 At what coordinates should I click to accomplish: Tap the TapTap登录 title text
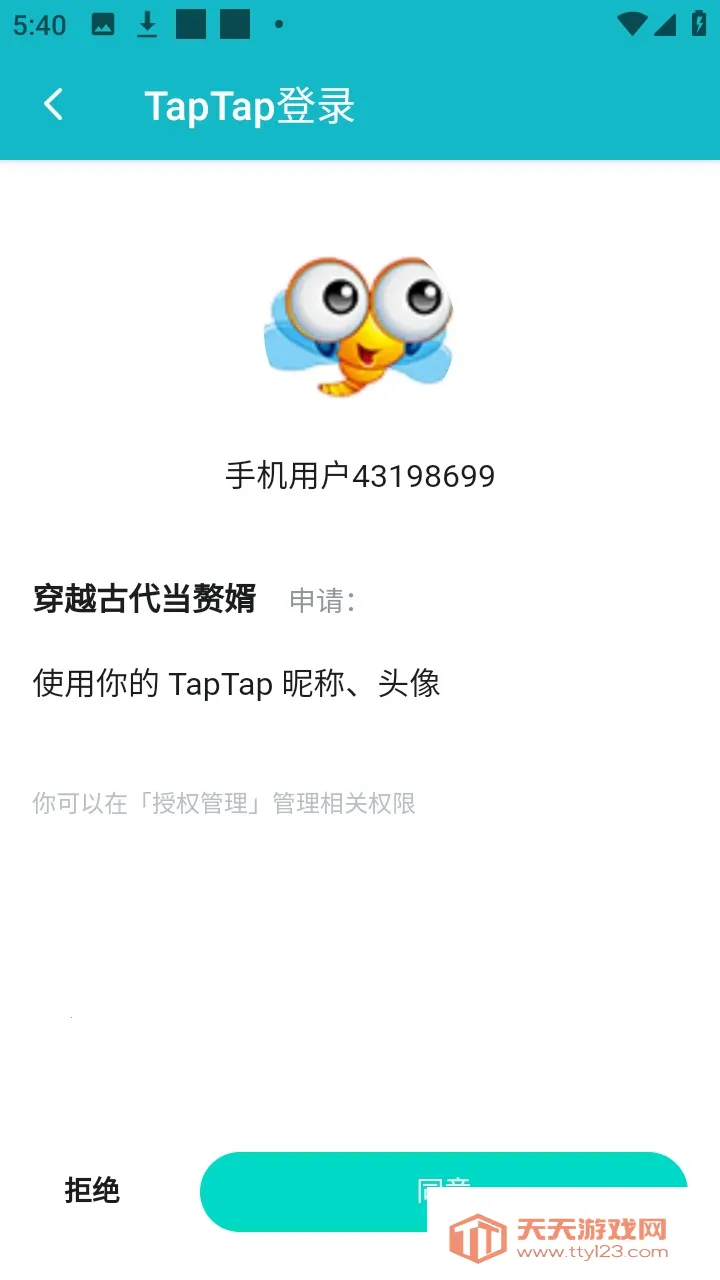[x=250, y=106]
